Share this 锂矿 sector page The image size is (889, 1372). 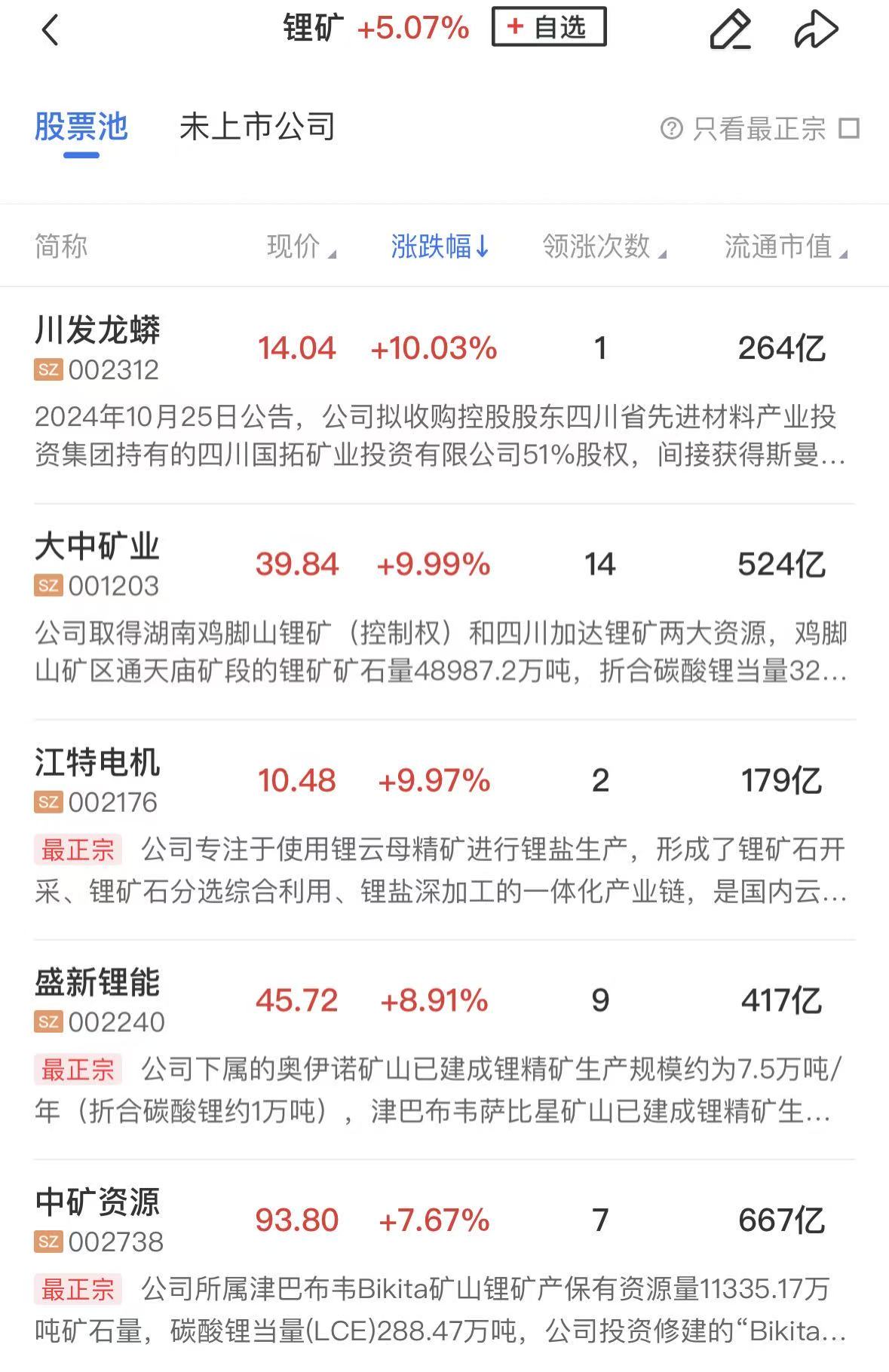pyautogui.click(x=816, y=30)
